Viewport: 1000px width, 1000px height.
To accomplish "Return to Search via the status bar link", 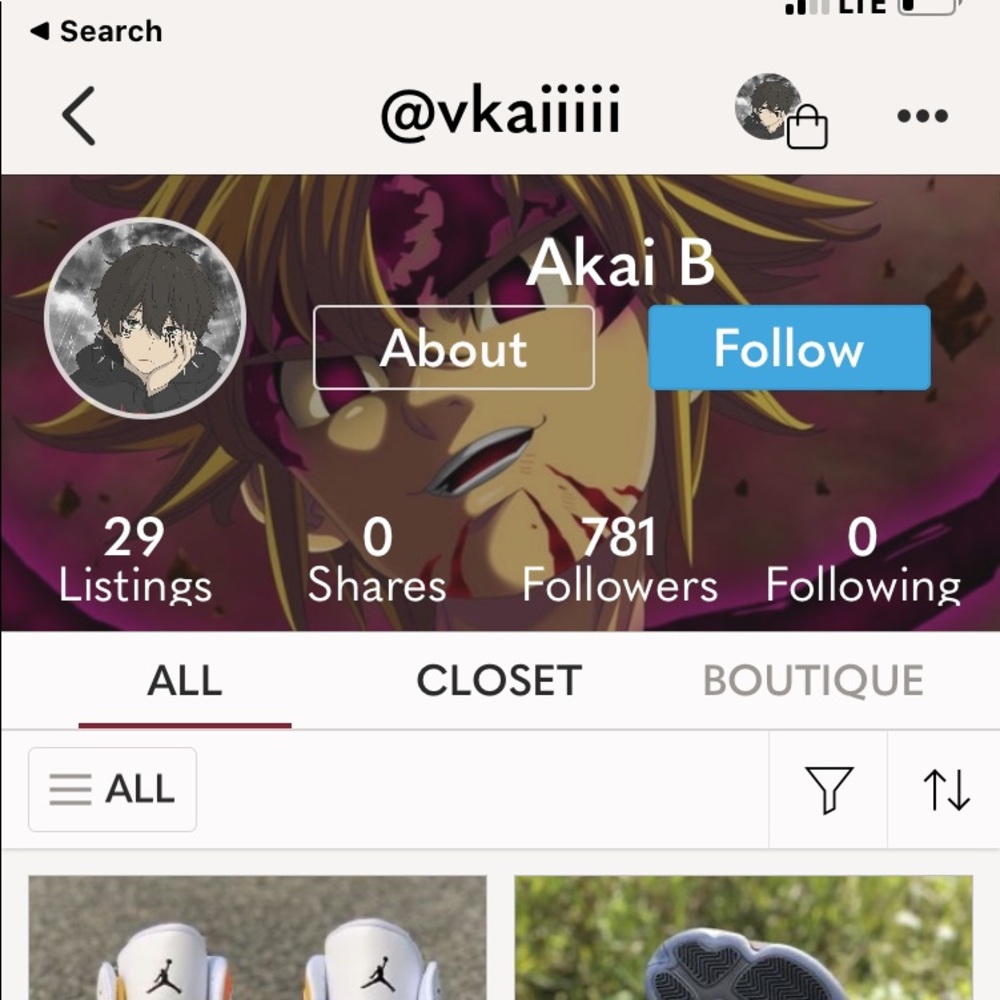I will pos(96,31).
